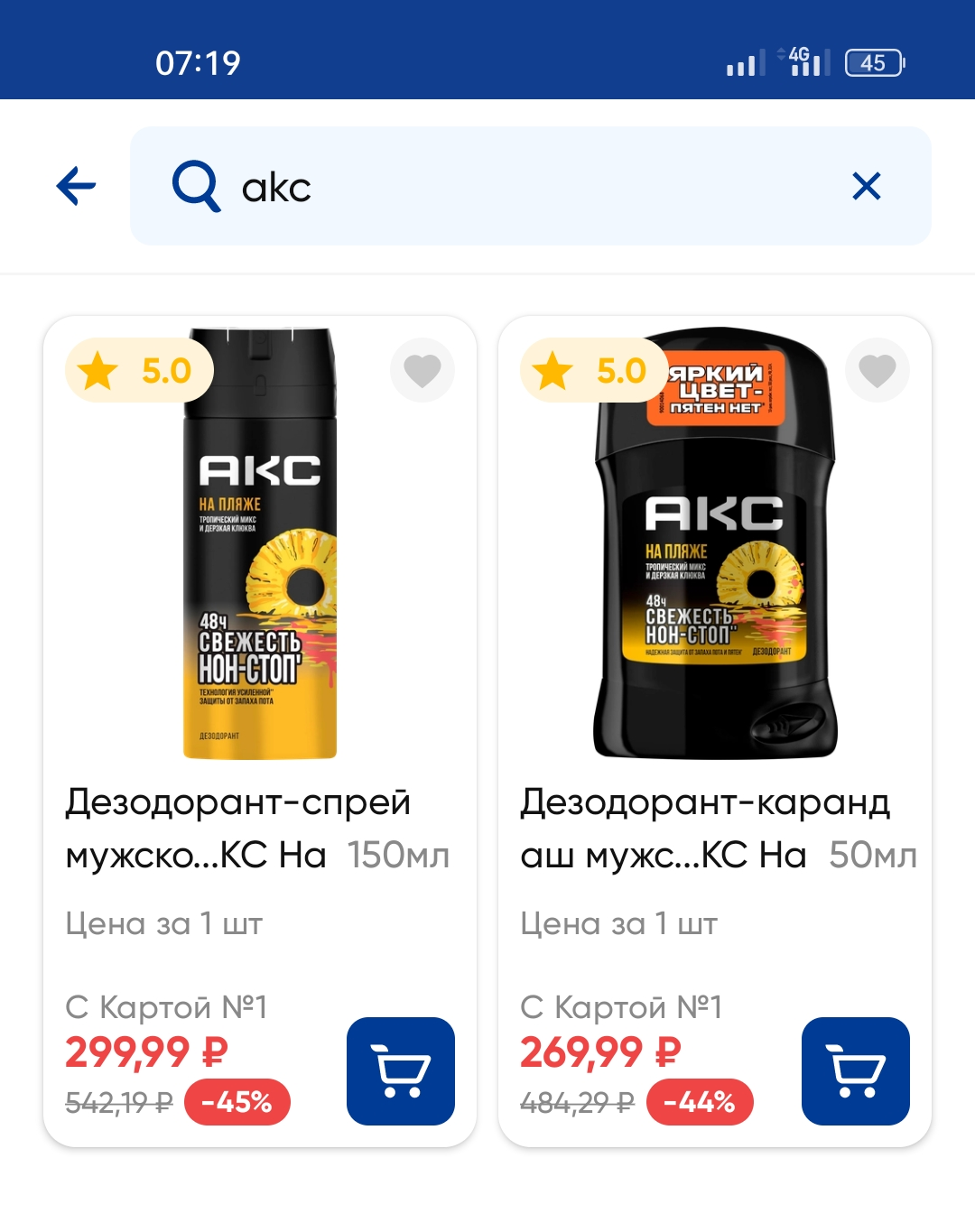The image size is (975, 1232).
Task: Open the Дезодорант-спрей 150мл product card
Action: click(260, 731)
